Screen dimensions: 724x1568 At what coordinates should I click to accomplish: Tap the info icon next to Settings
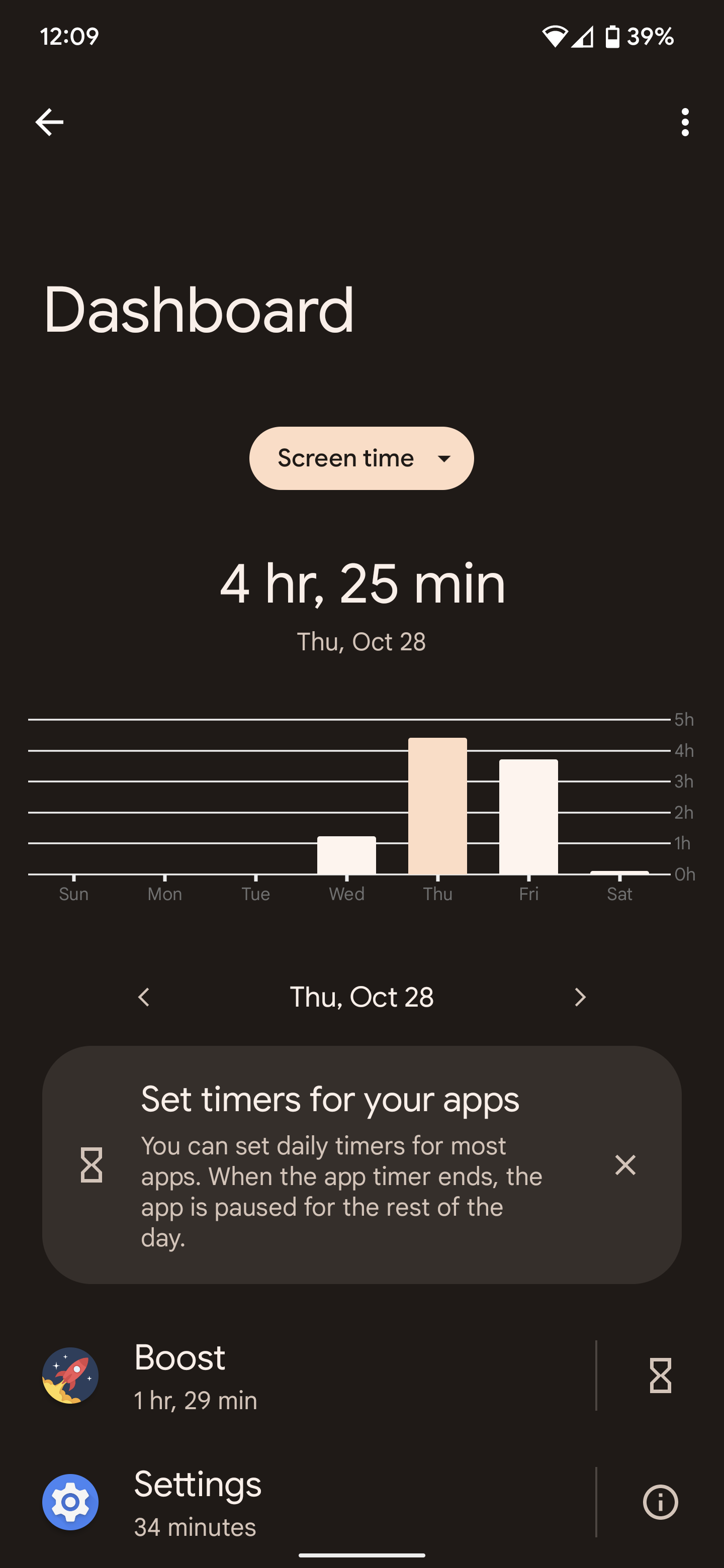[x=660, y=1502]
